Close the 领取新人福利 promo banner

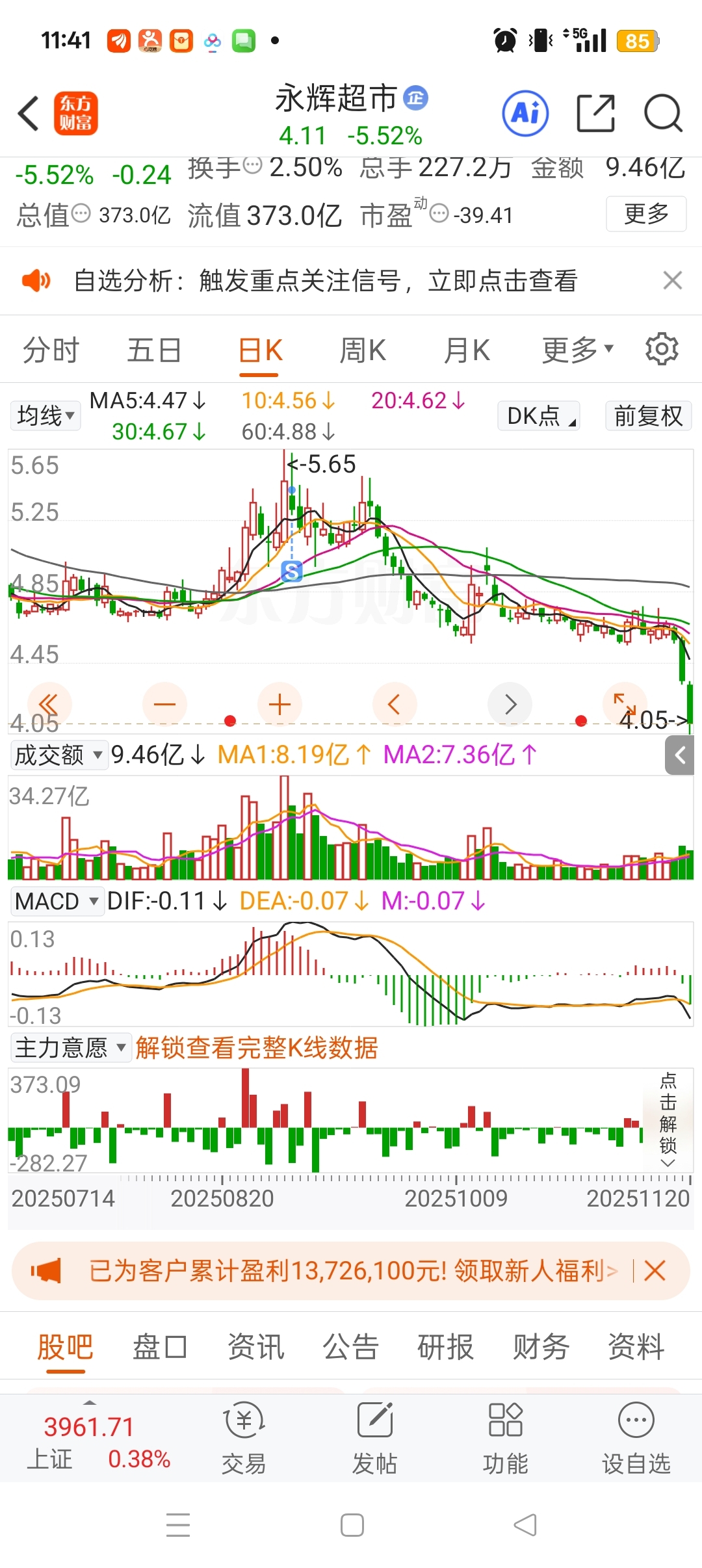[655, 1270]
